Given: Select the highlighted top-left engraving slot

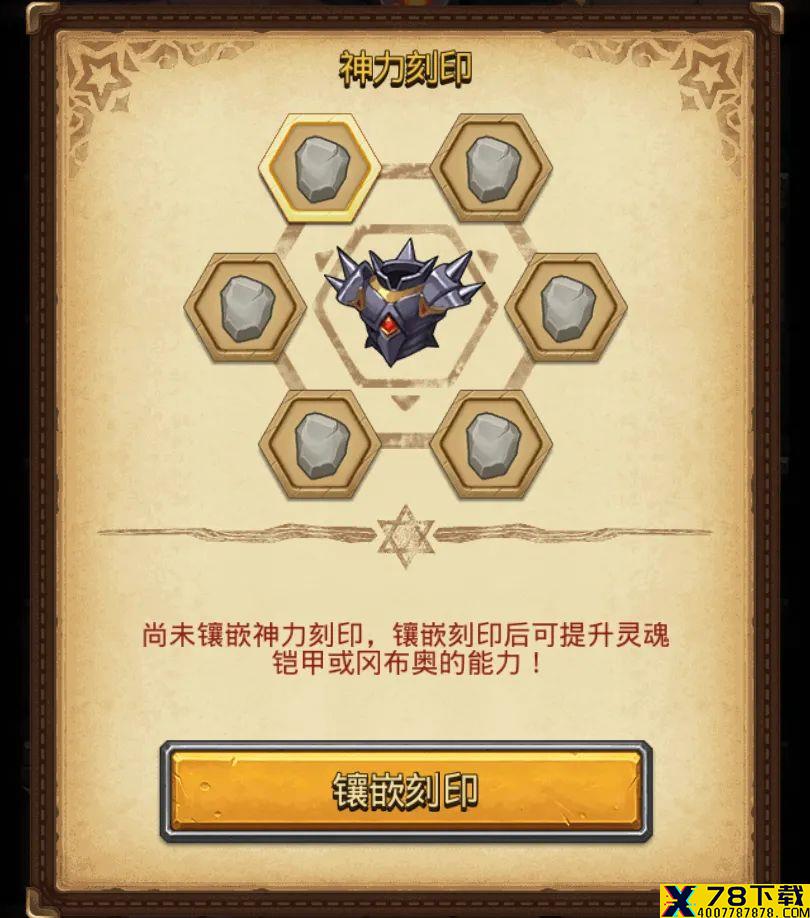Looking at the screenshot, I should pyautogui.click(x=319, y=168).
